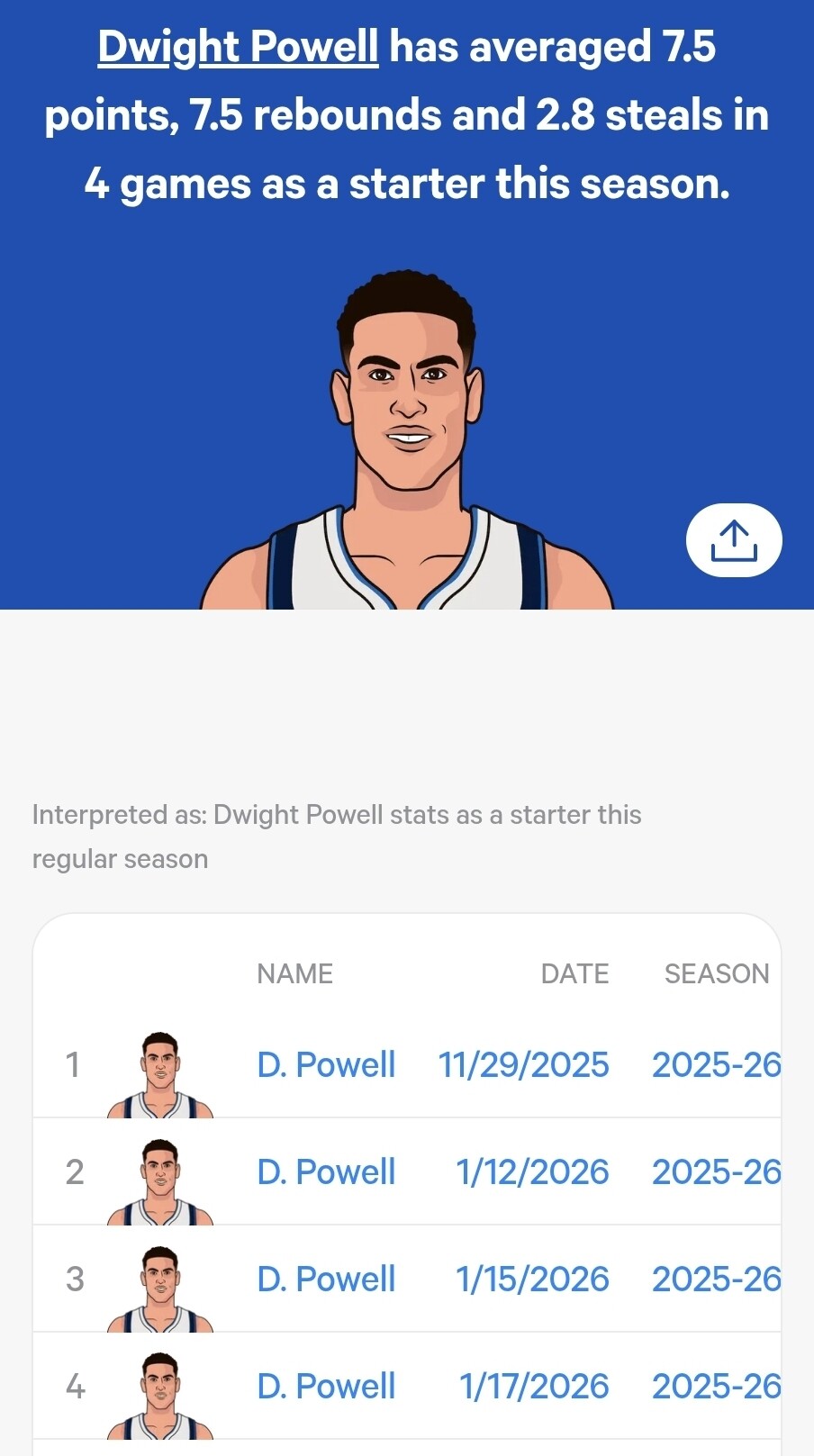Open D. Powell's name in the 11/29/2025 row

[x=326, y=1065]
